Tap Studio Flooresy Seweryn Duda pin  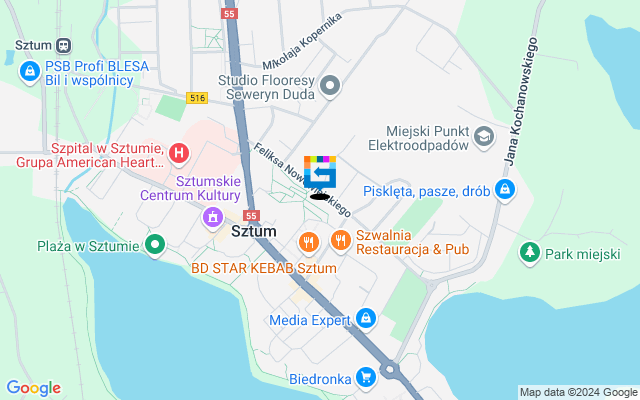(x=331, y=92)
